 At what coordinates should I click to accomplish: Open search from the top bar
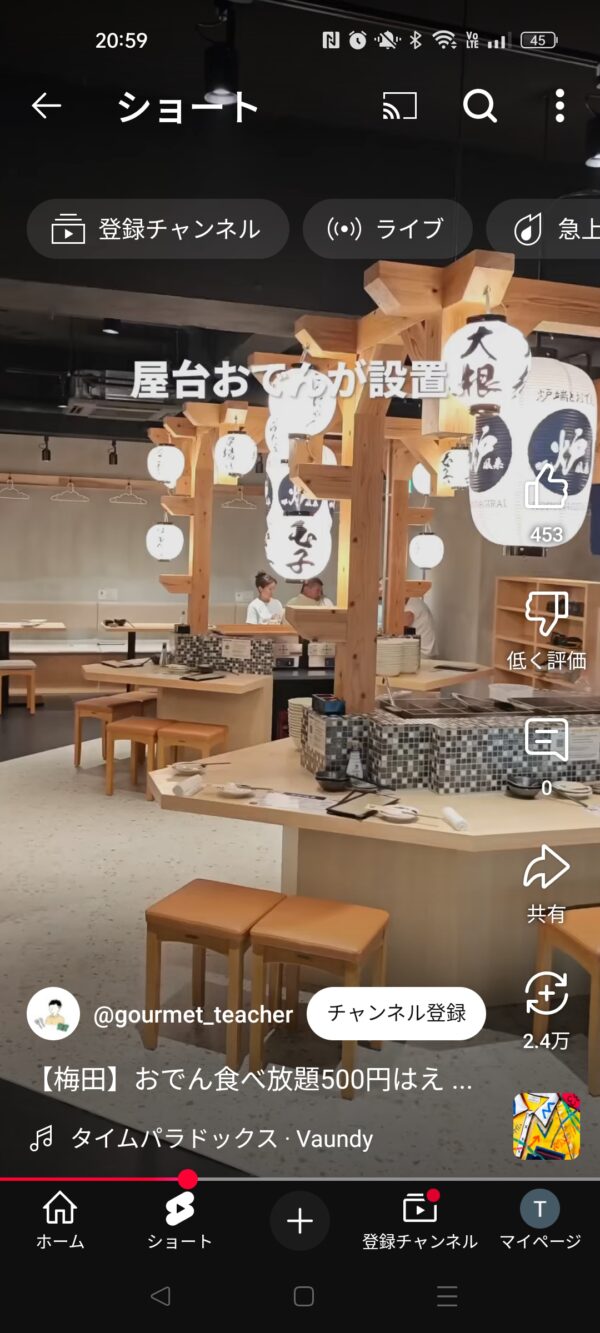[480, 106]
